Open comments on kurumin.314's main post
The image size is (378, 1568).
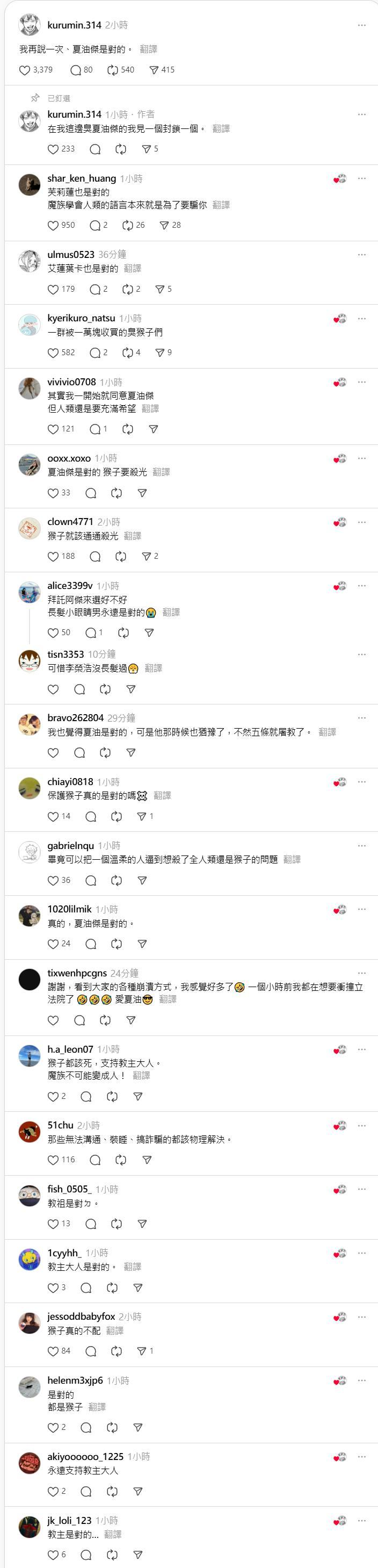point(76,70)
